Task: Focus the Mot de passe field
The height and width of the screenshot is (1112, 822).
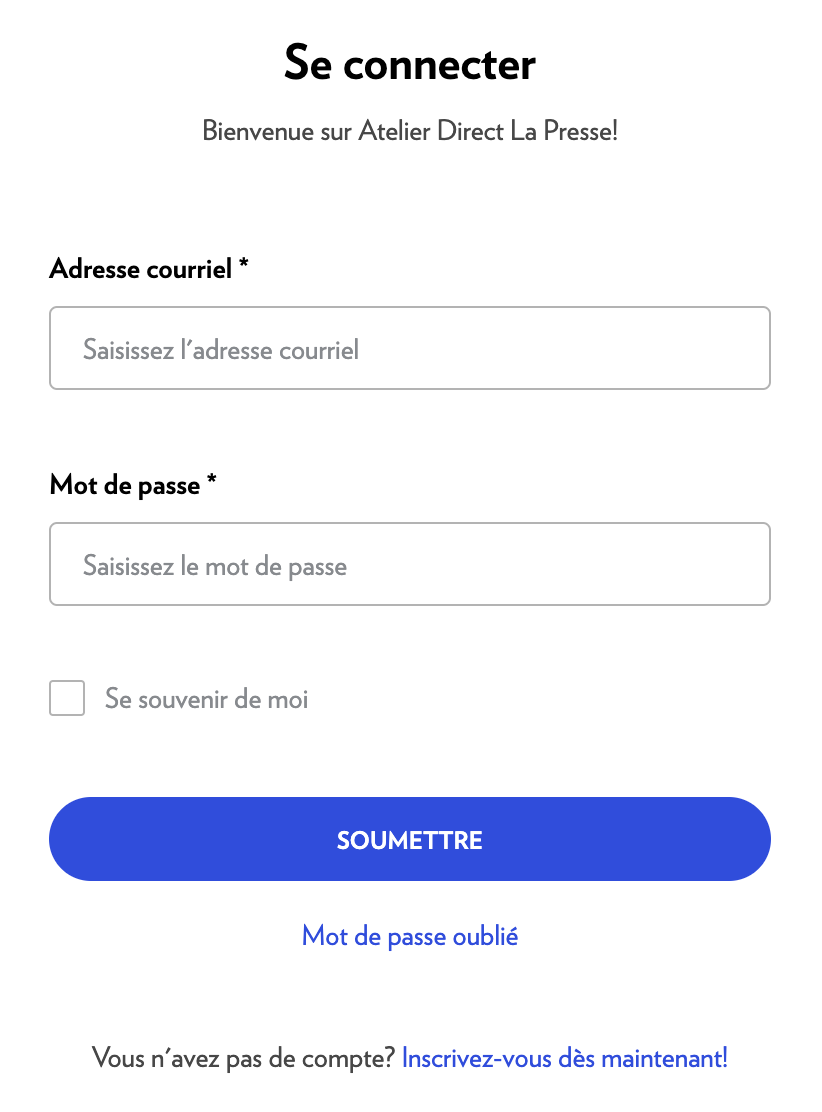Action: pyautogui.click(x=410, y=564)
